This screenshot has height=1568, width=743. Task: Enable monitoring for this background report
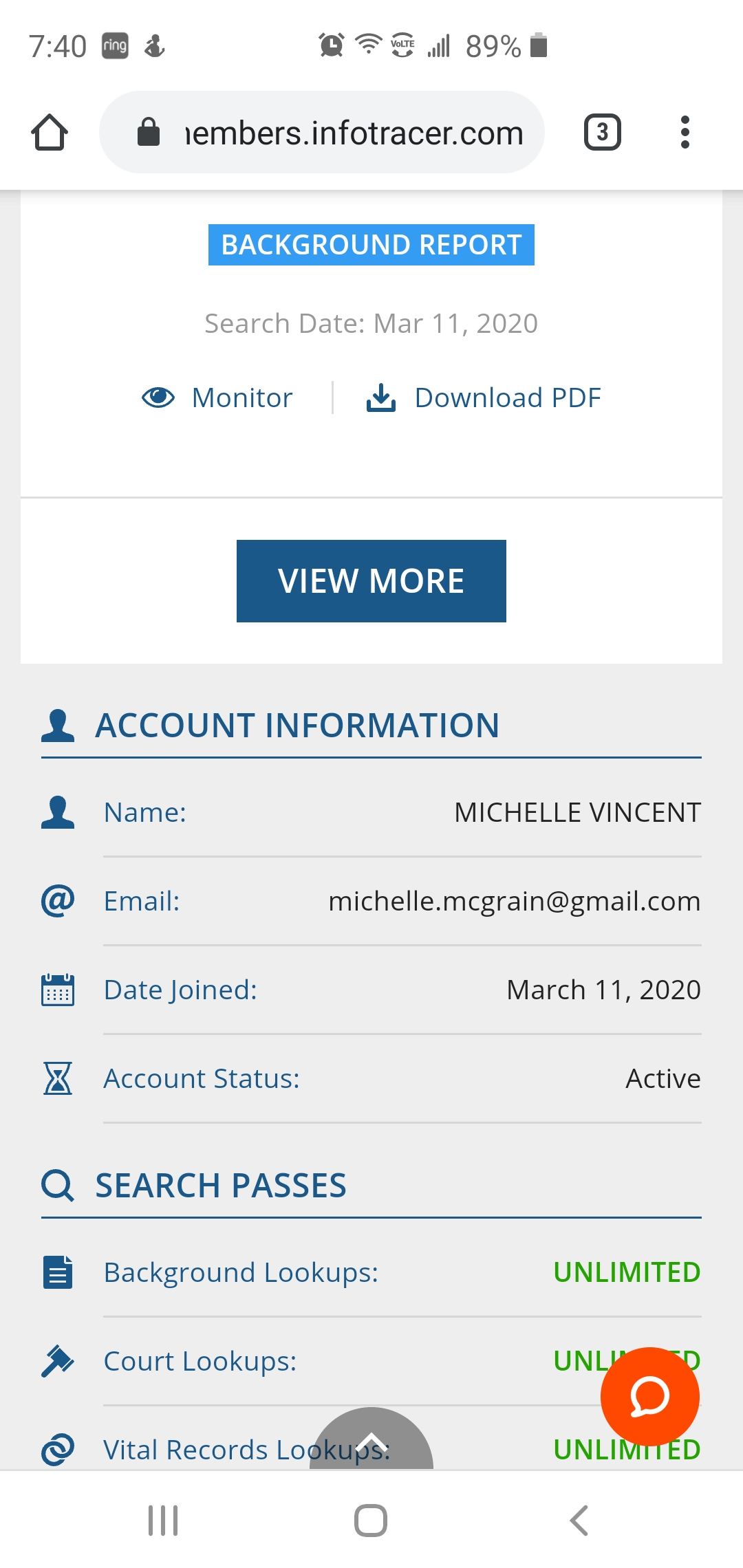pos(241,397)
